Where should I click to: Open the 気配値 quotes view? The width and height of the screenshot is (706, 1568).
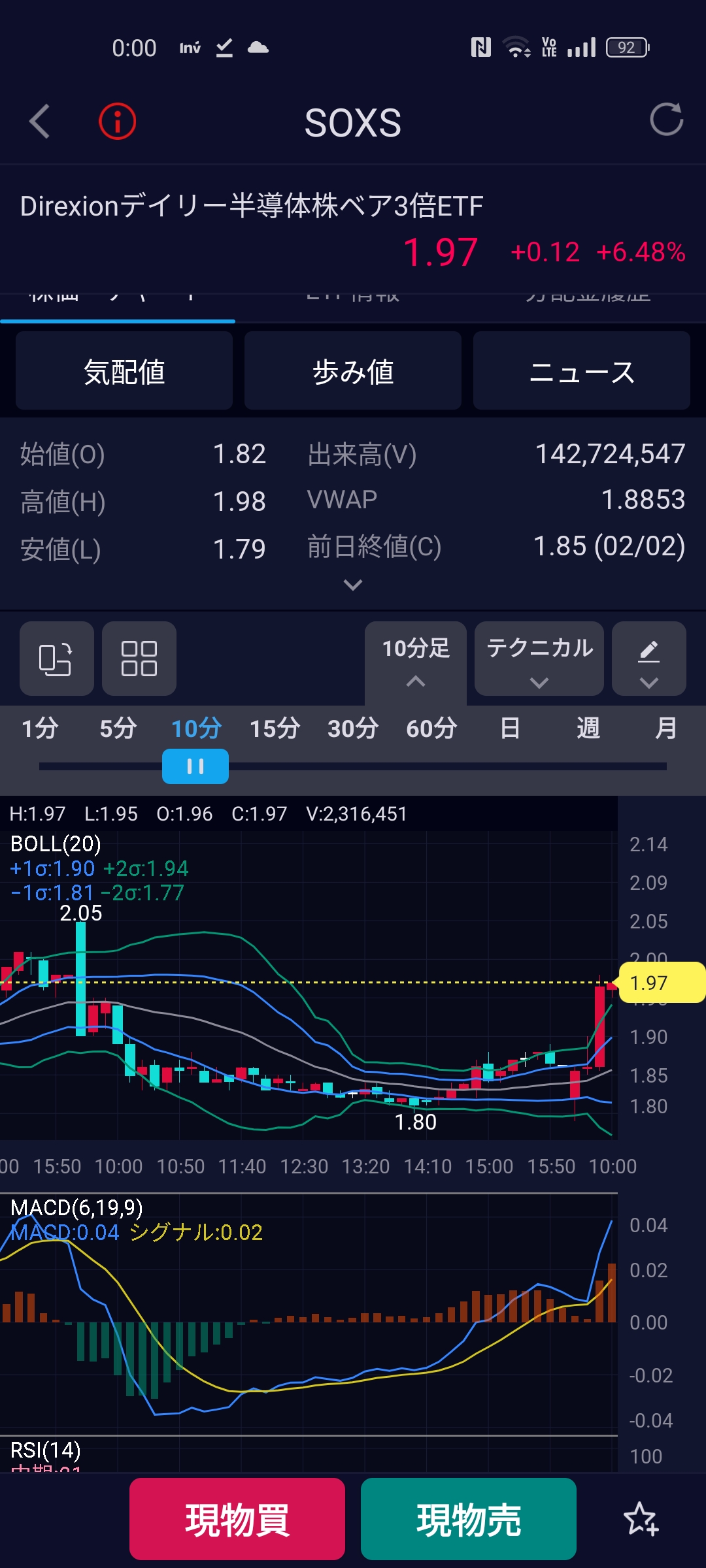click(x=124, y=371)
